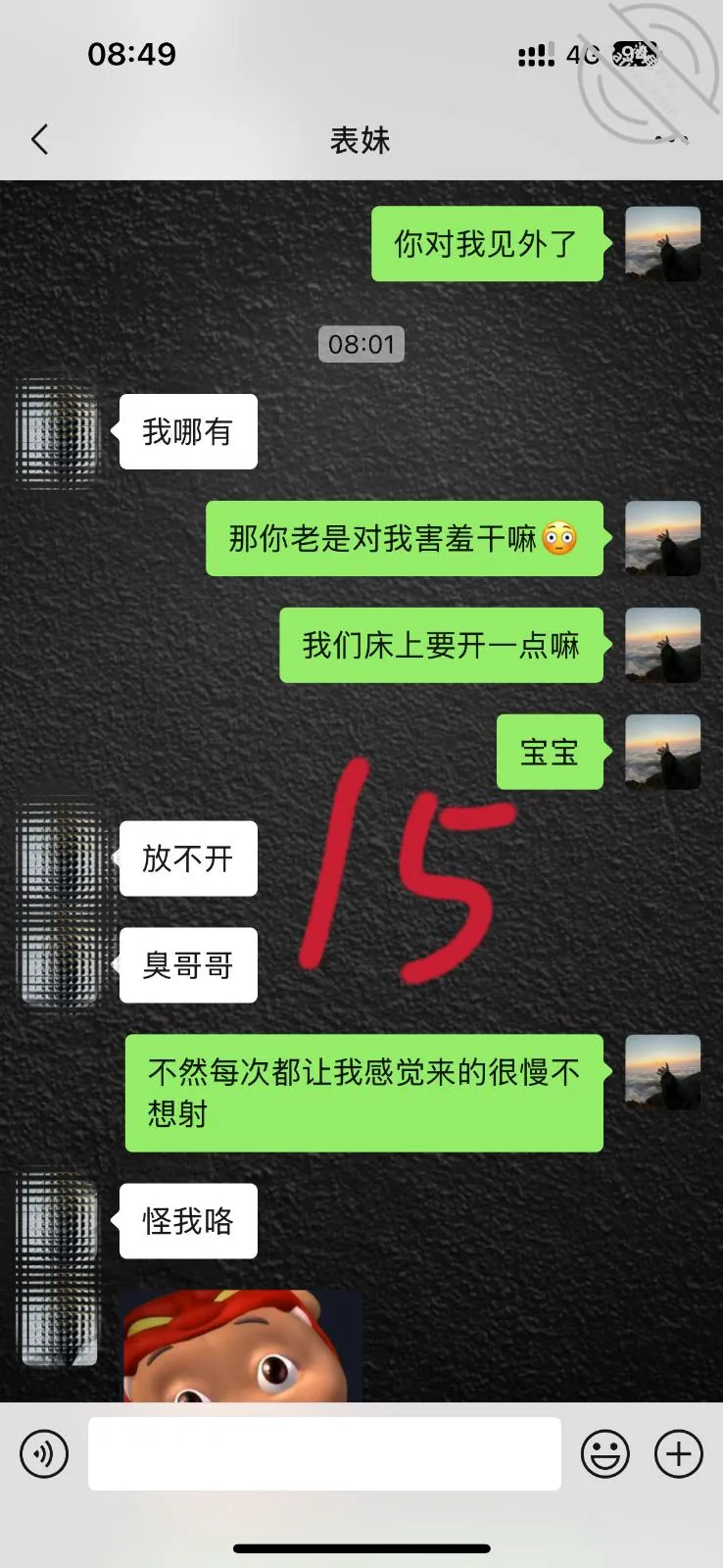Tap my avatar beside 你对我见外了
Screen dimensions: 723x1568
click(663, 244)
